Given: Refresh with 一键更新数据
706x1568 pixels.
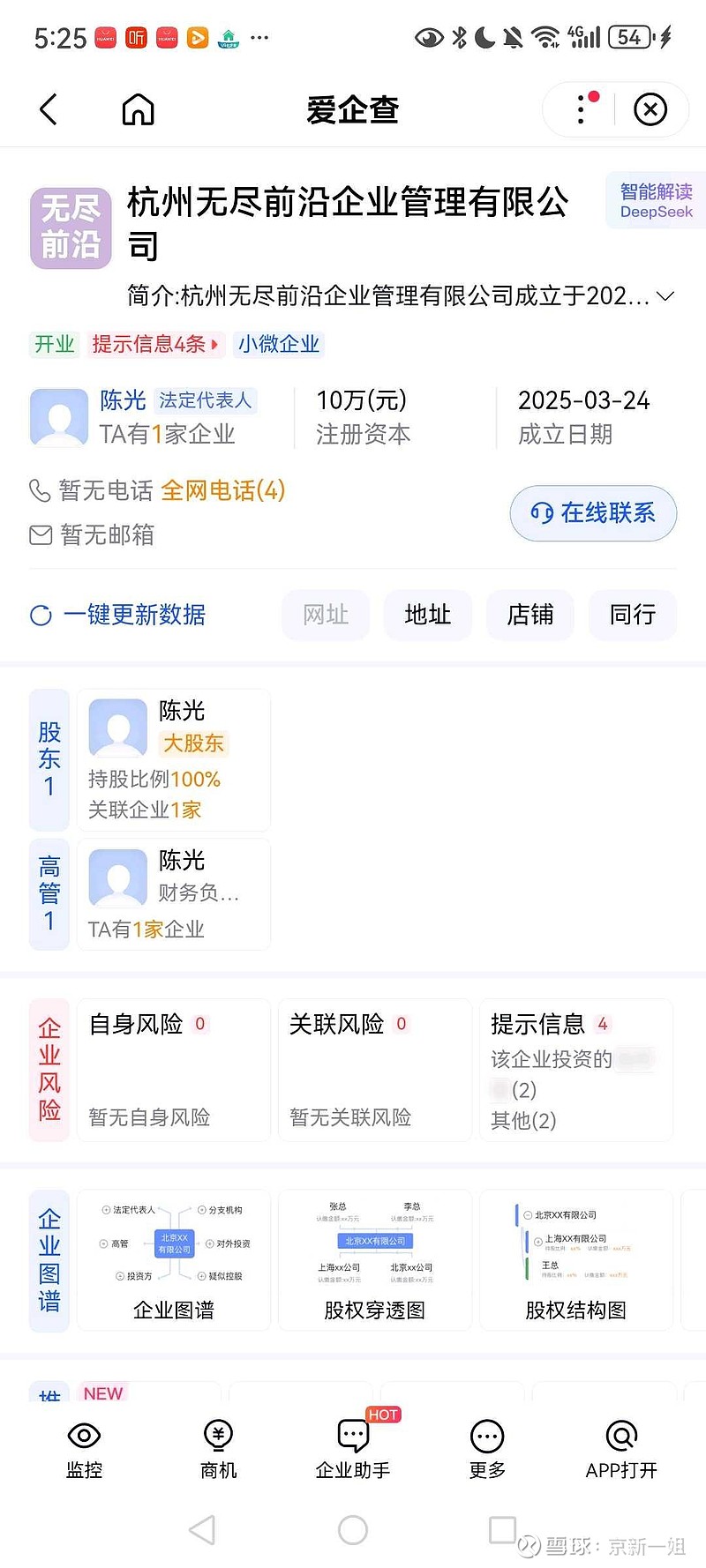Looking at the screenshot, I should click(x=118, y=615).
